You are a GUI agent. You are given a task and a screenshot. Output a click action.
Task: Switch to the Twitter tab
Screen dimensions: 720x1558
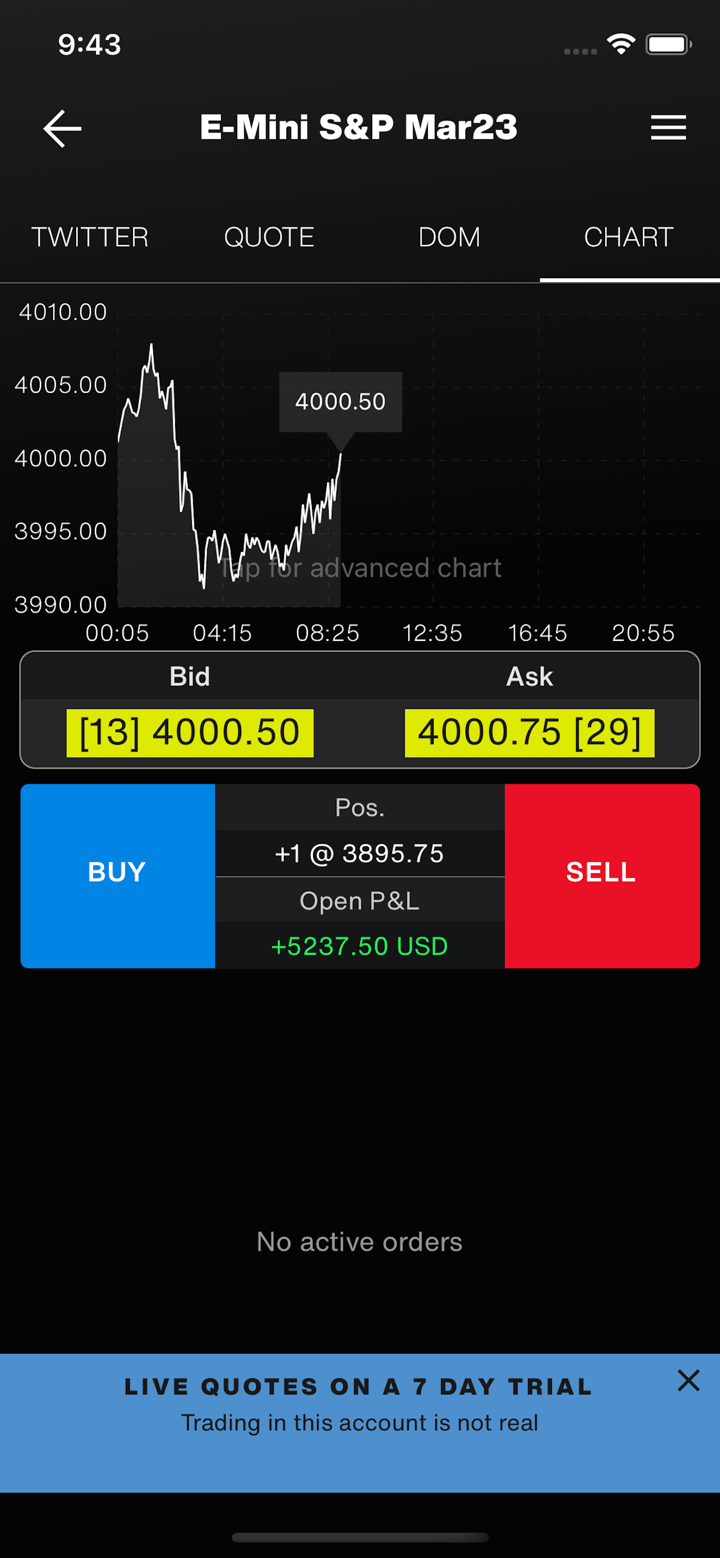90,237
